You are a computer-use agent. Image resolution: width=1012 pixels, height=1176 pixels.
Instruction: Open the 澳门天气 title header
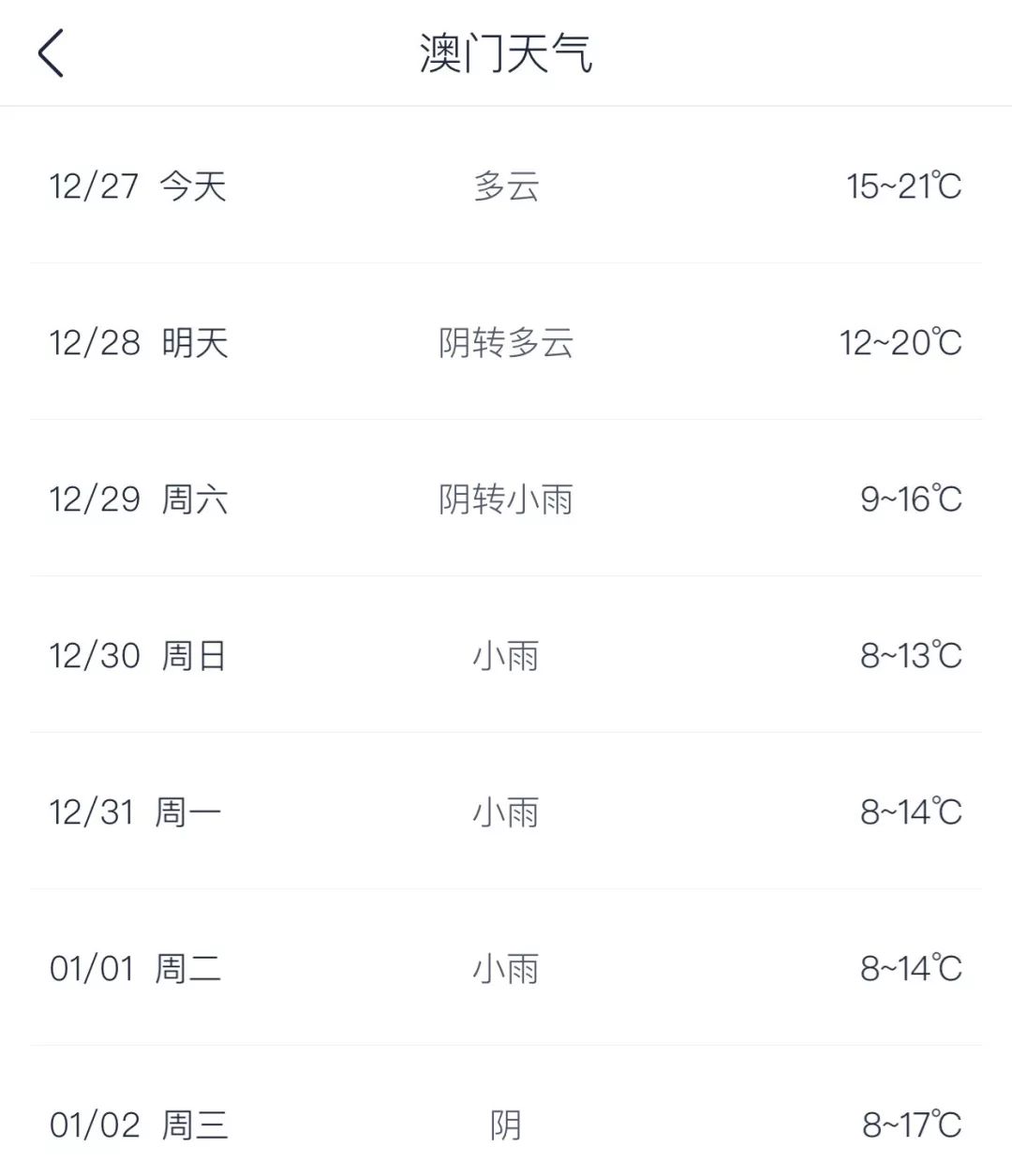click(x=506, y=52)
